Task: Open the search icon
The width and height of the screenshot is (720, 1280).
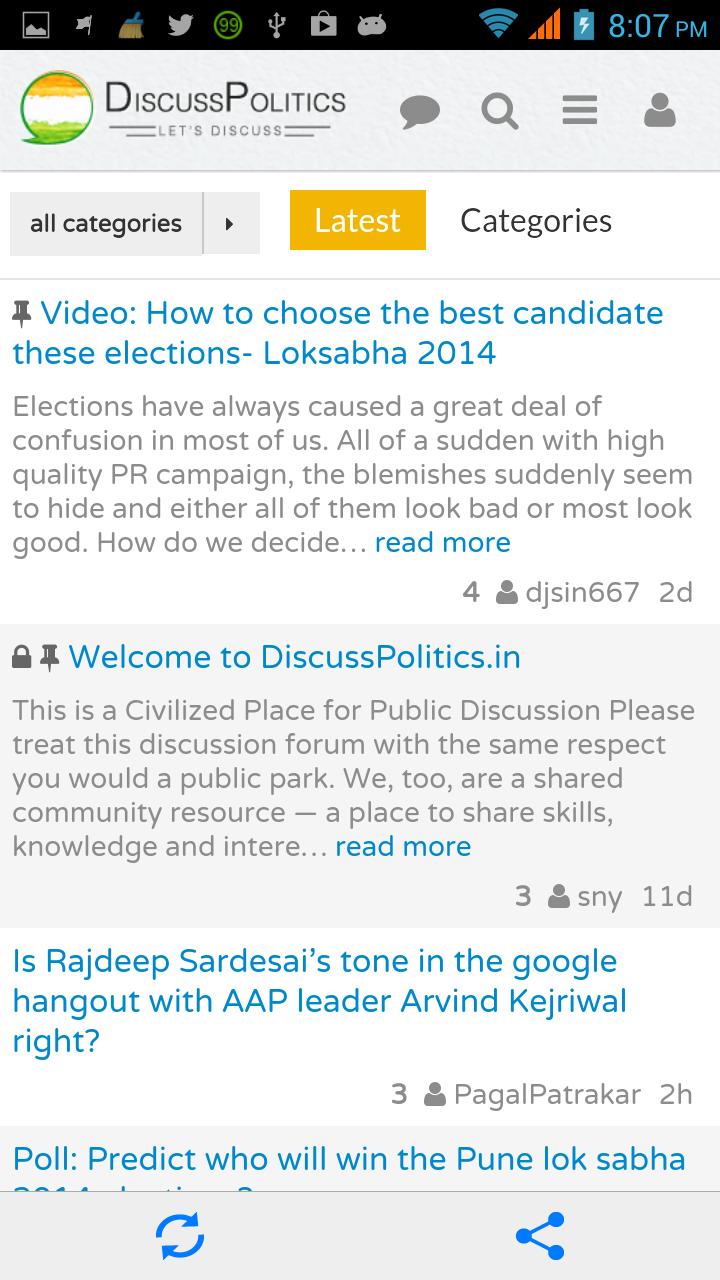Action: [x=499, y=111]
